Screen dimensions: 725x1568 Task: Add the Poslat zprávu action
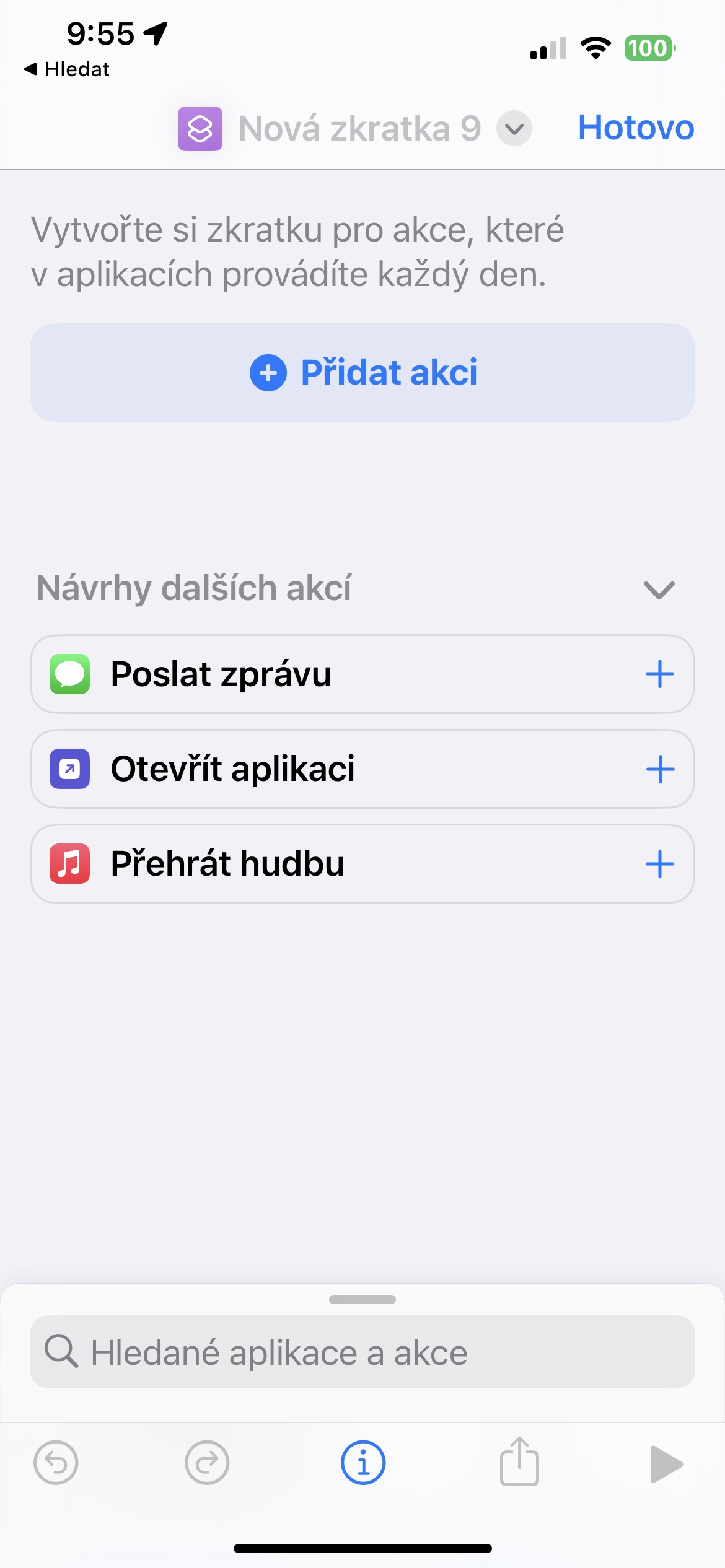[x=659, y=674]
